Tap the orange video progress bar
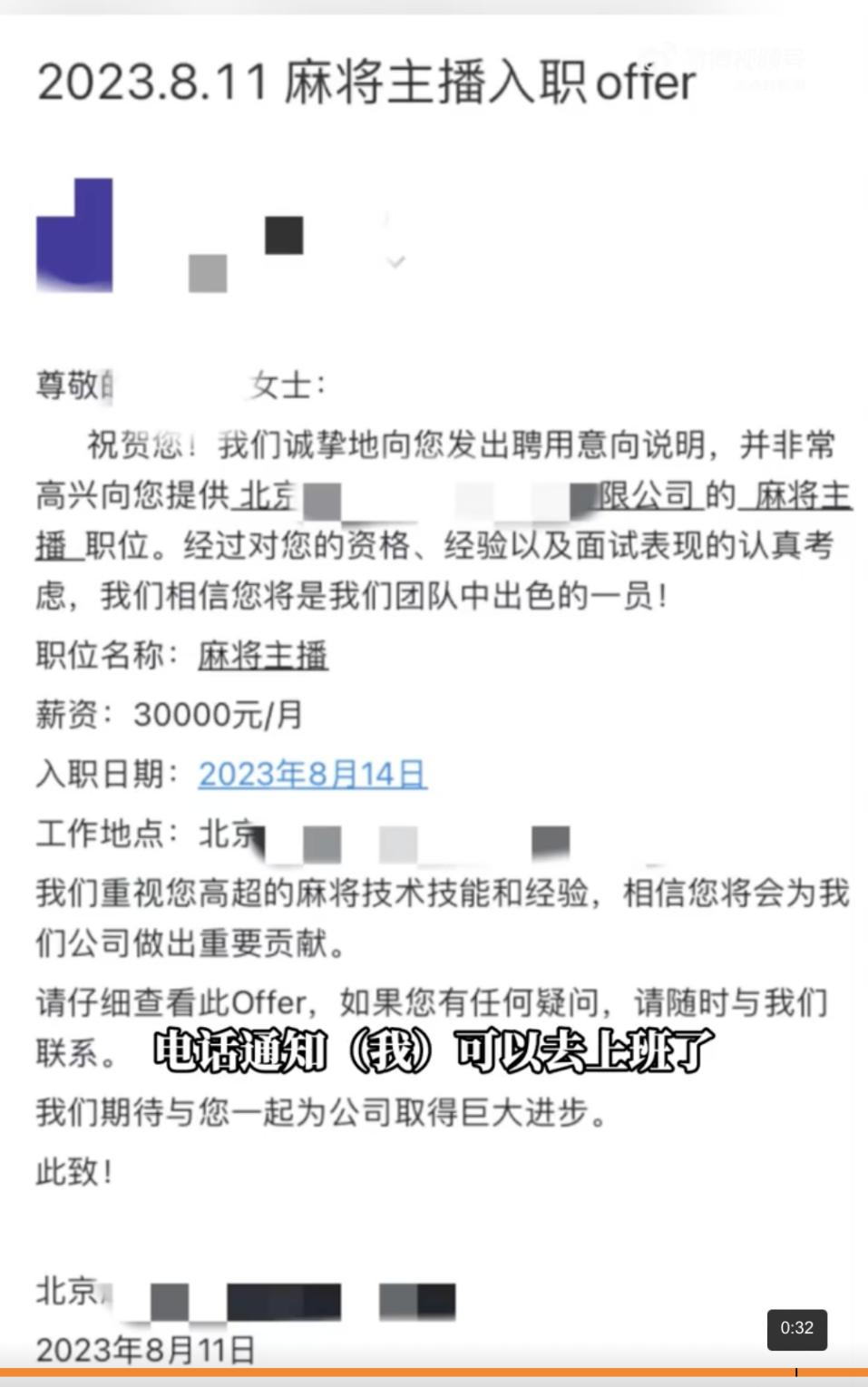 [x=399, y=1372]
